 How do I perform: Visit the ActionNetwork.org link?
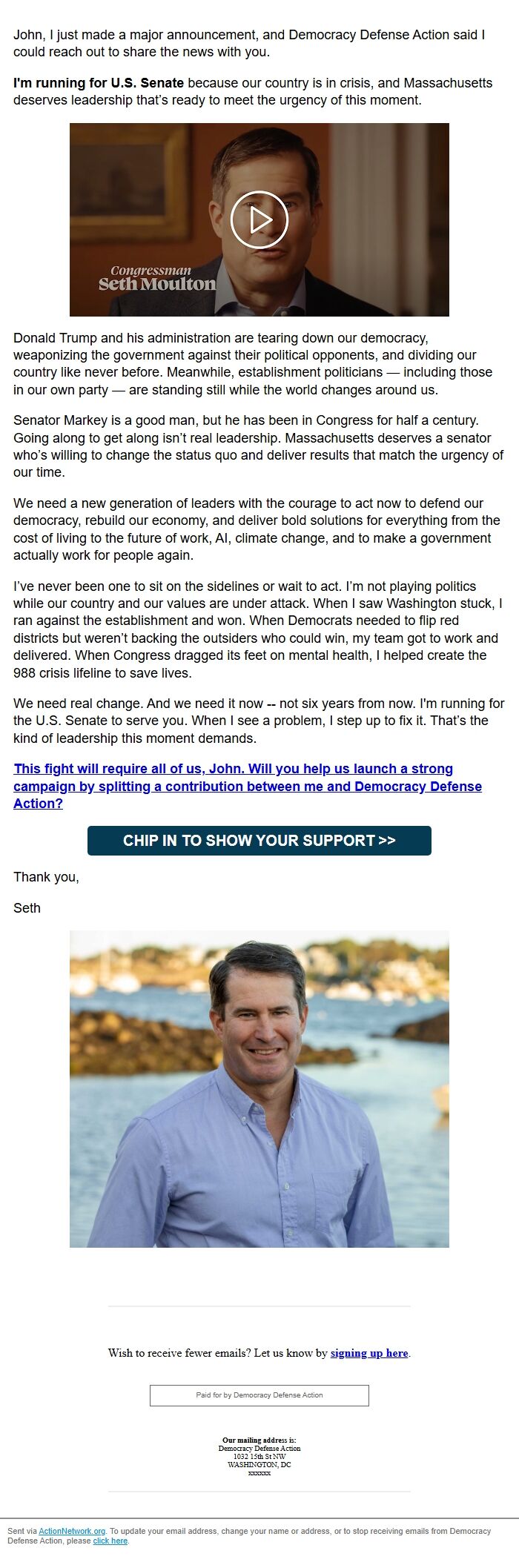pyautogui.click(x=72, y=1531)
